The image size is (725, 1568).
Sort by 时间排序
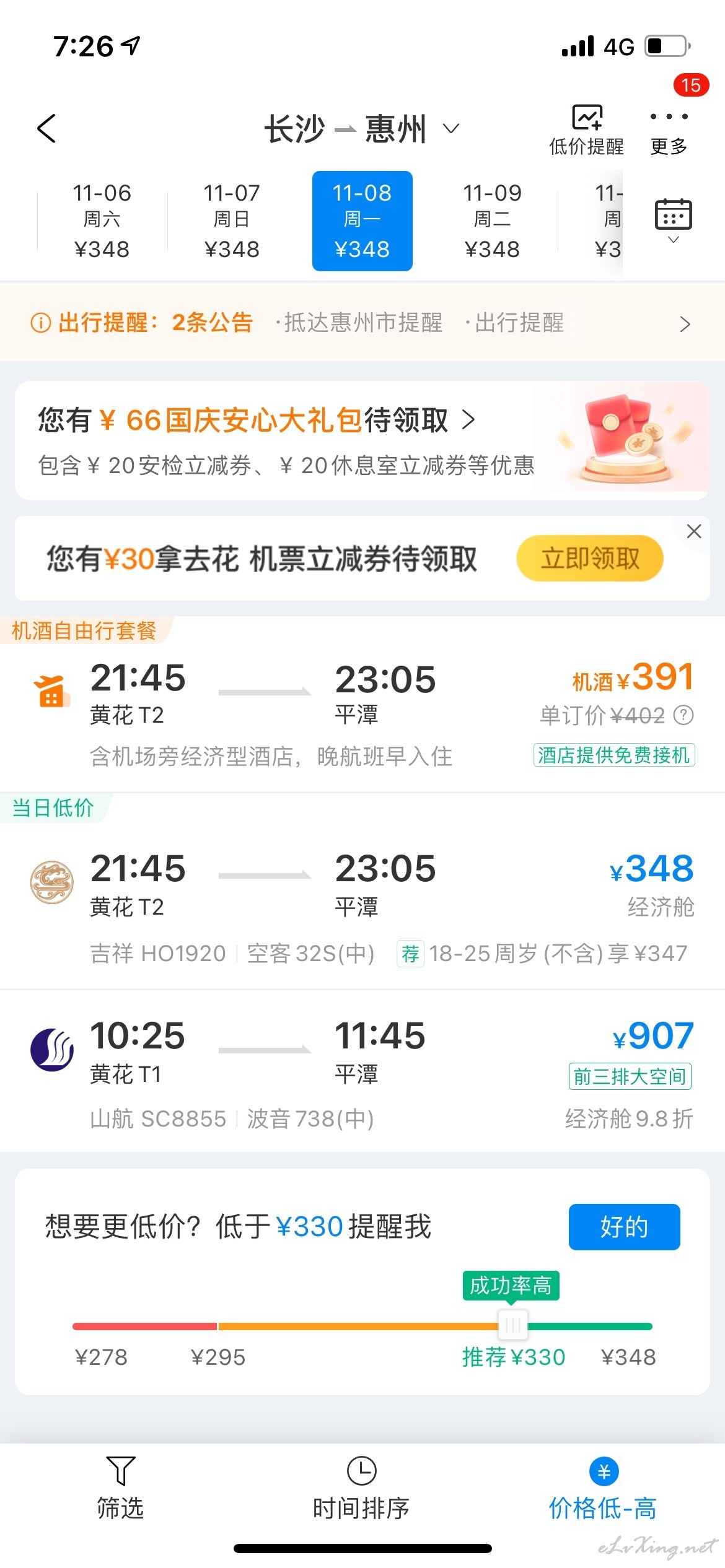coord(361,1487)
